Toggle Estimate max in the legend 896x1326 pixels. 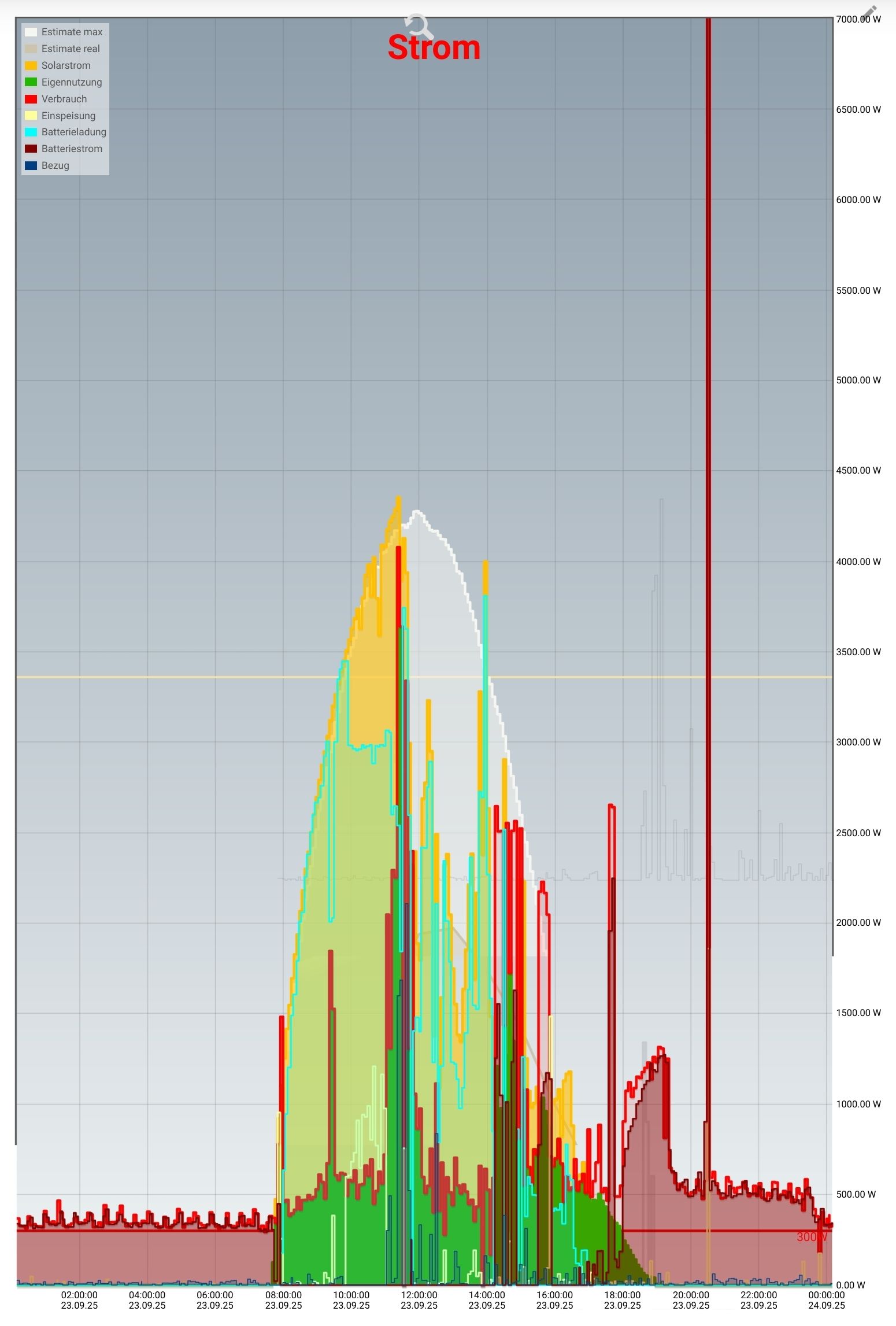72,32
